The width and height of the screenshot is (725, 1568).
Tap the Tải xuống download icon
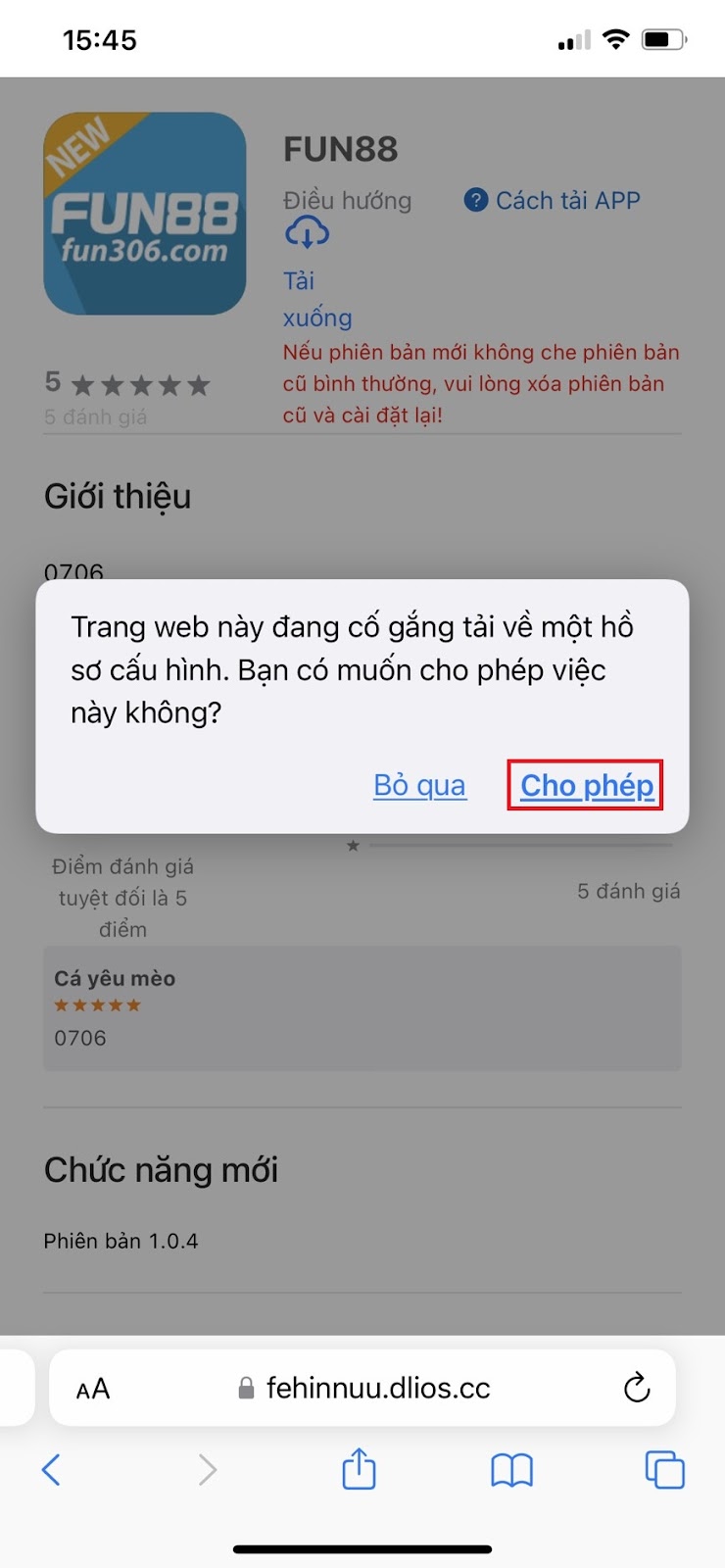[x=307, y=234]
